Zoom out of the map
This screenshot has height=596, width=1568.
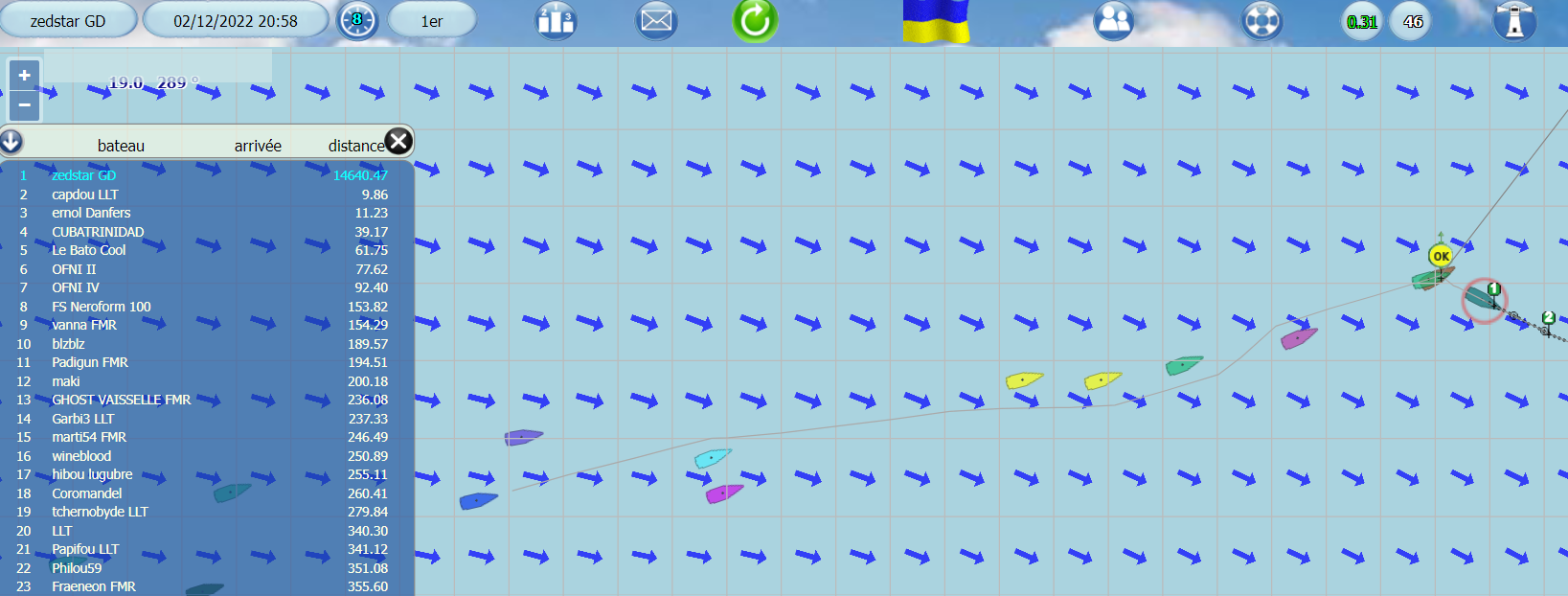[x=24, y=105]
